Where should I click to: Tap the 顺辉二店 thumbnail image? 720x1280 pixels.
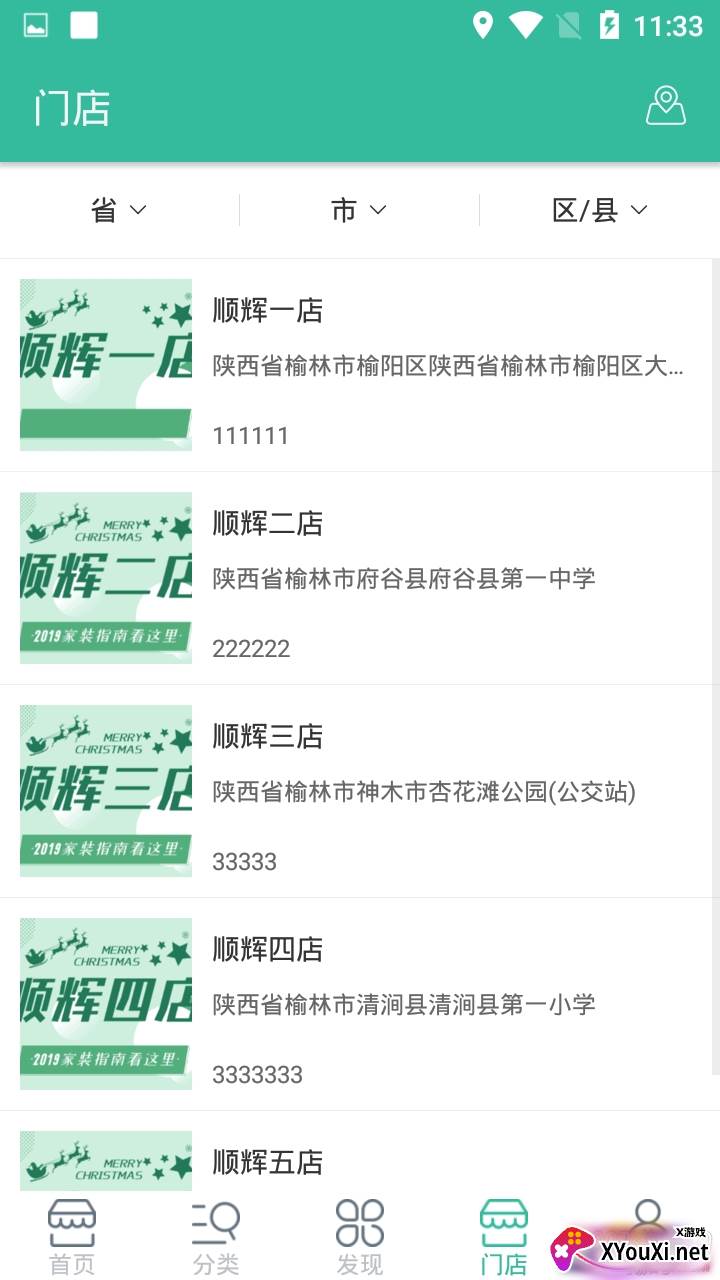tap(105, 577)
